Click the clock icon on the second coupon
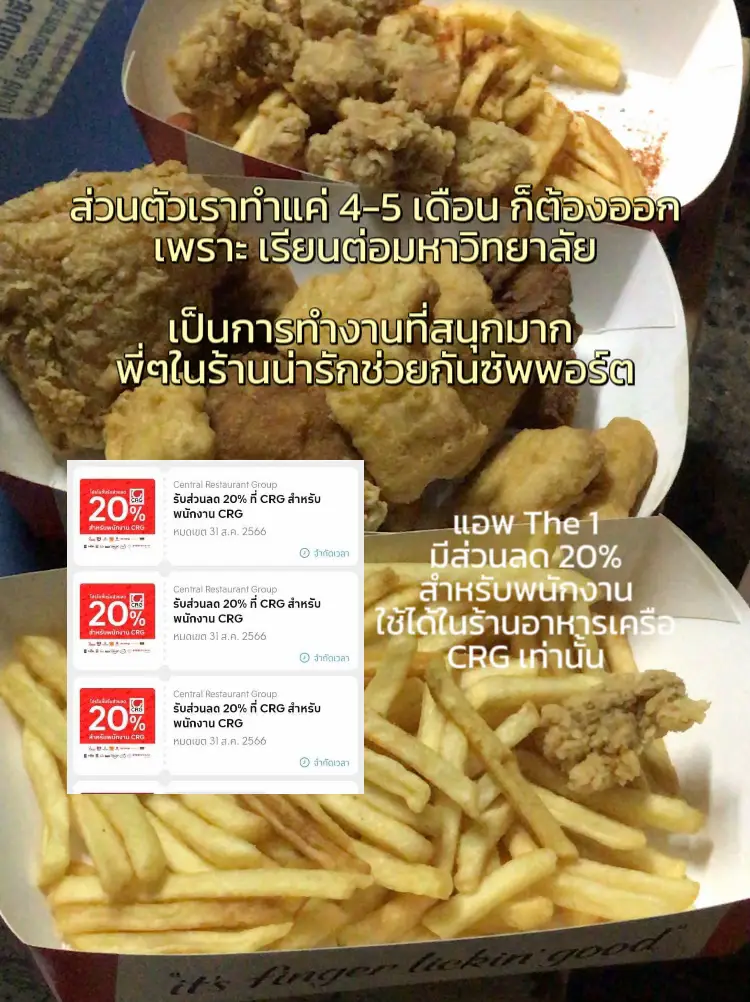 303,656
